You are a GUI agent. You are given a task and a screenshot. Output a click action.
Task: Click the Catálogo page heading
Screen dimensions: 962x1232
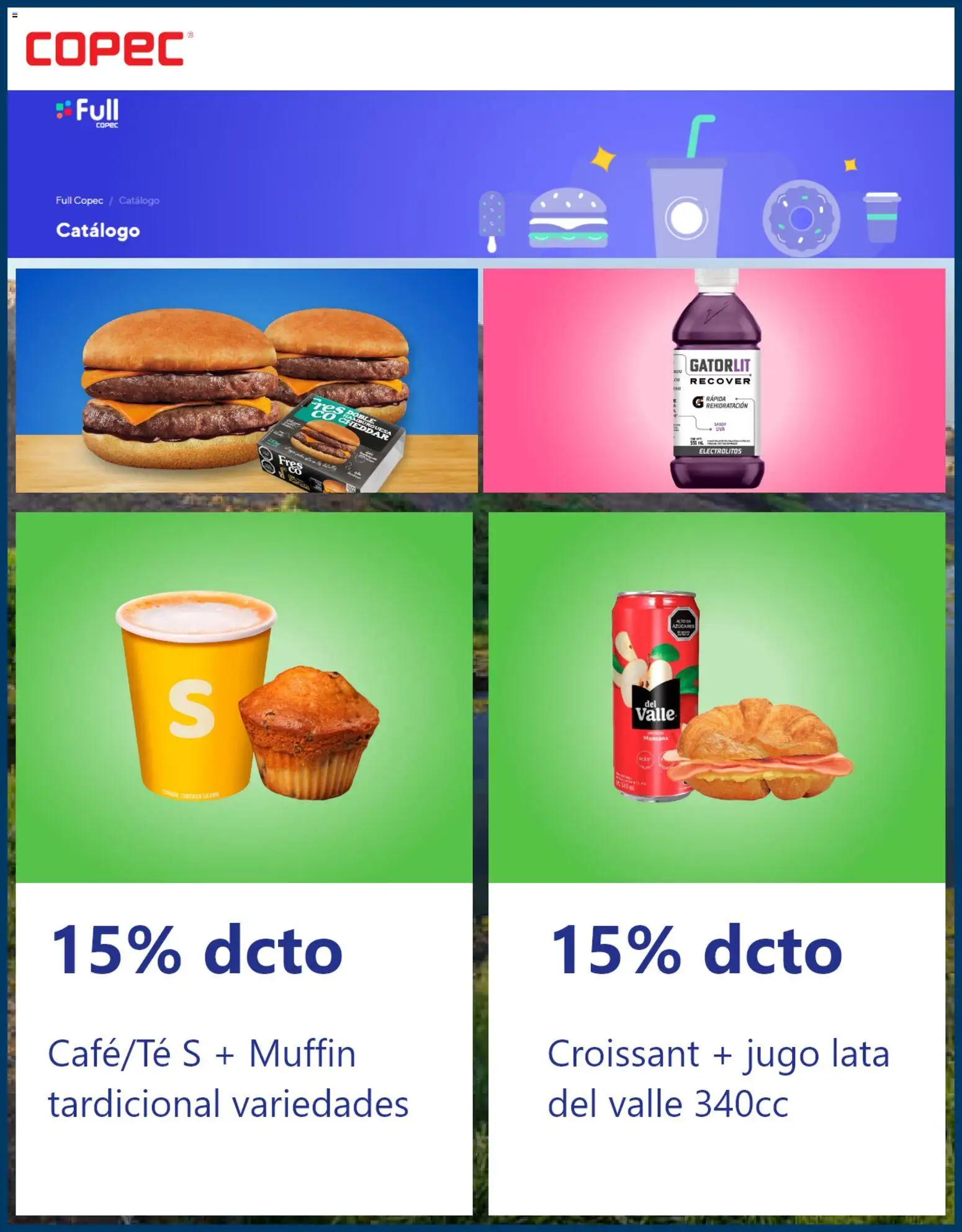tap(99, 230)
